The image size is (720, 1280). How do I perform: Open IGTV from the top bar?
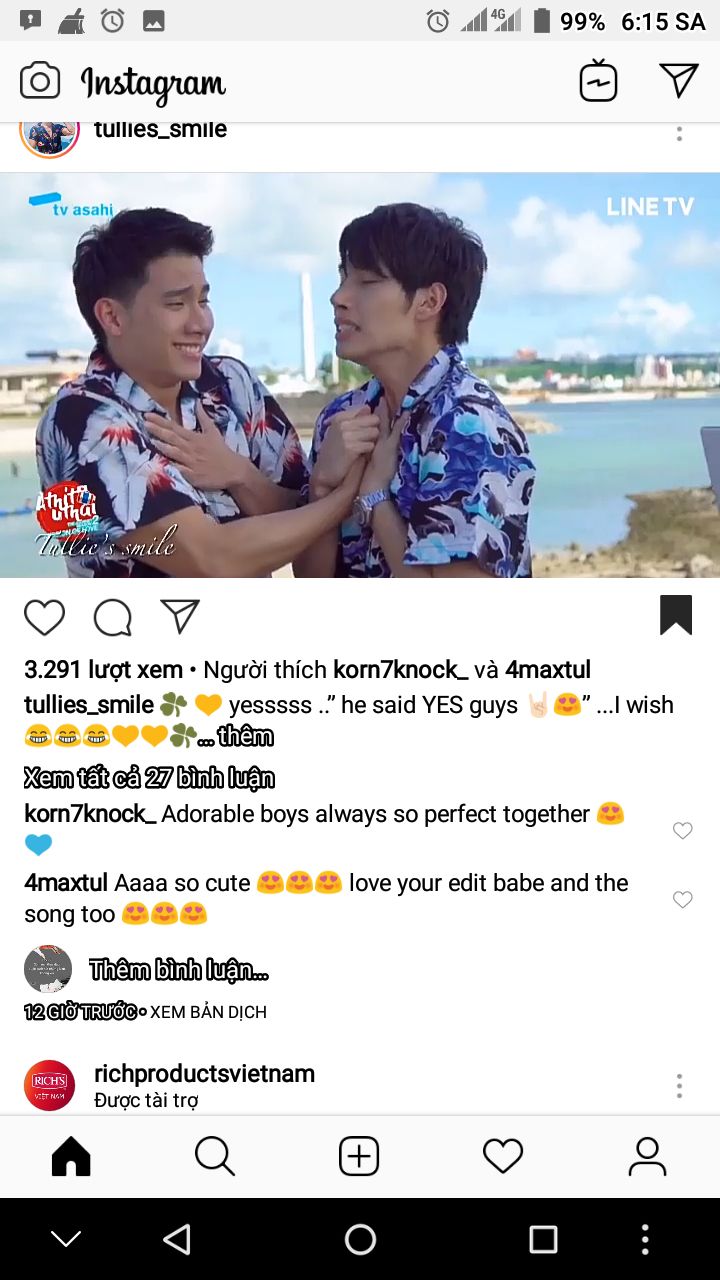point(598,81)
